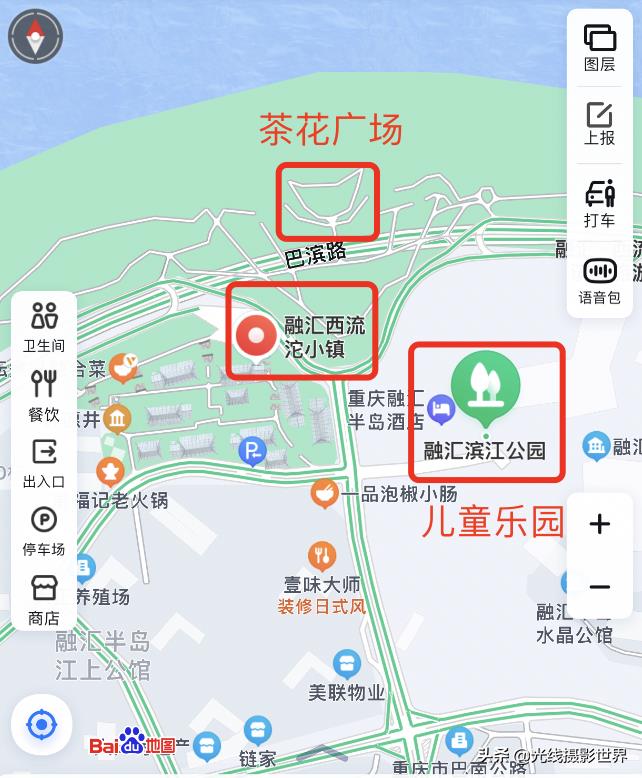The image size is (642, 778).
Task: Show nearby 卫生间 restrooms
Action: point(44,327)
